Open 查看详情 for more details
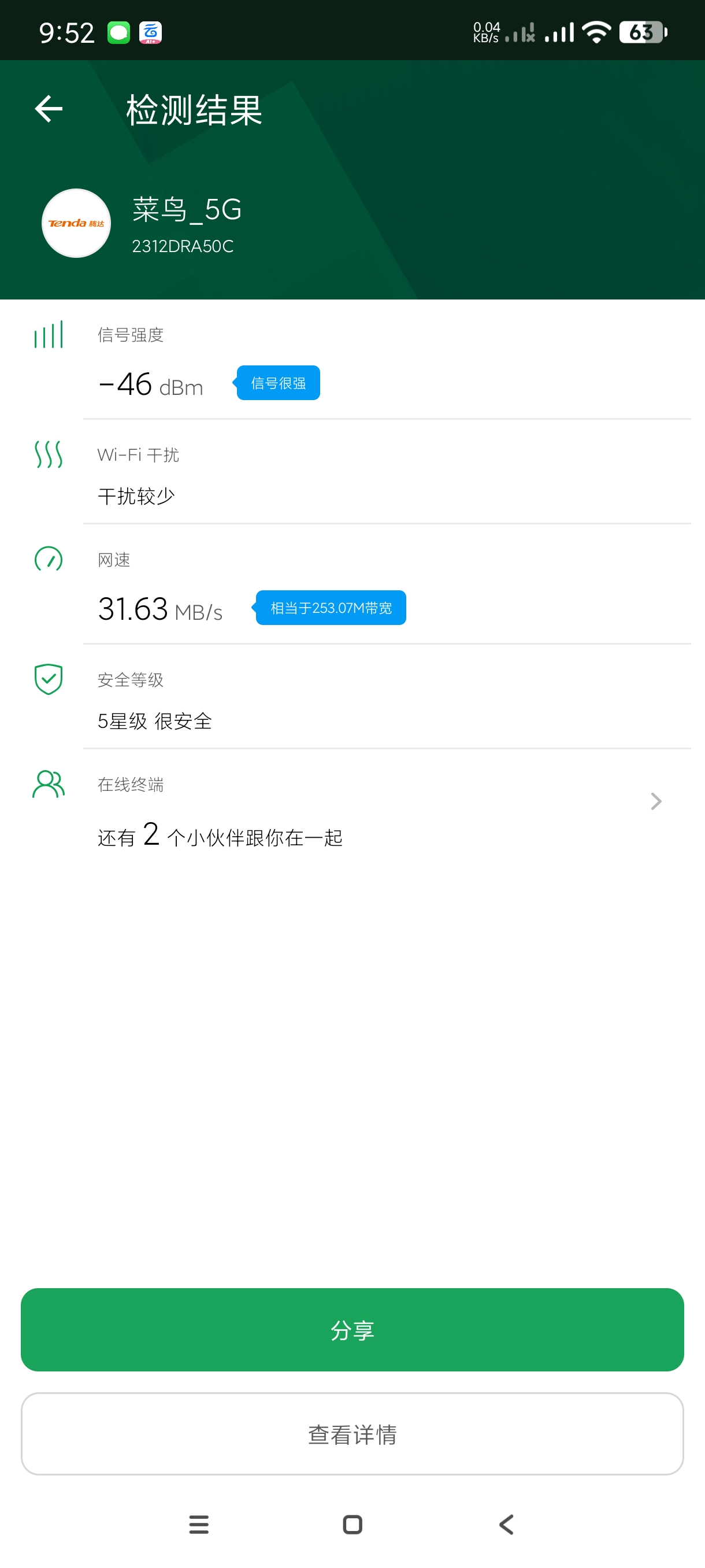 tap(353, 1433)
